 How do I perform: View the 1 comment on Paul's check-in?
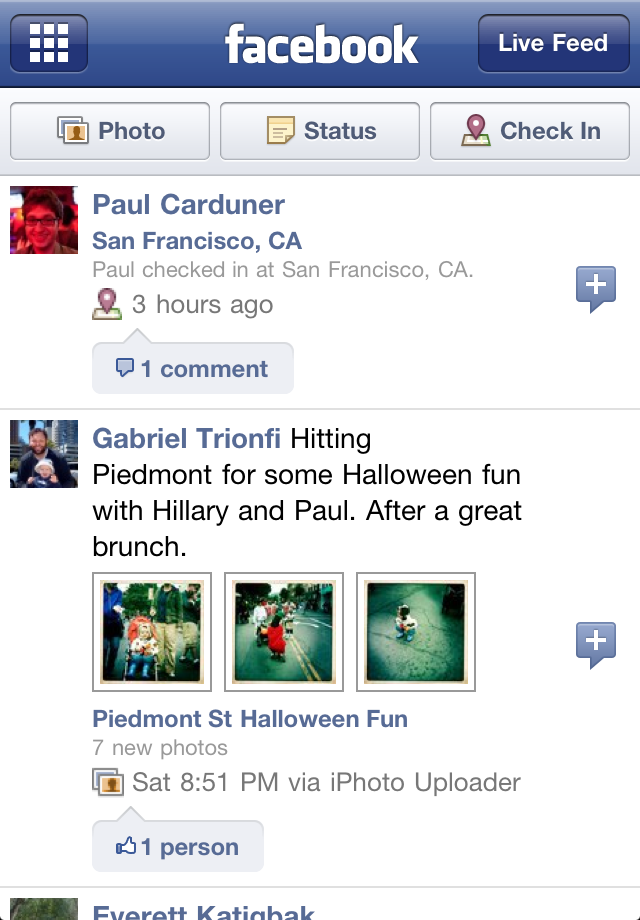[x=192, y=369]
